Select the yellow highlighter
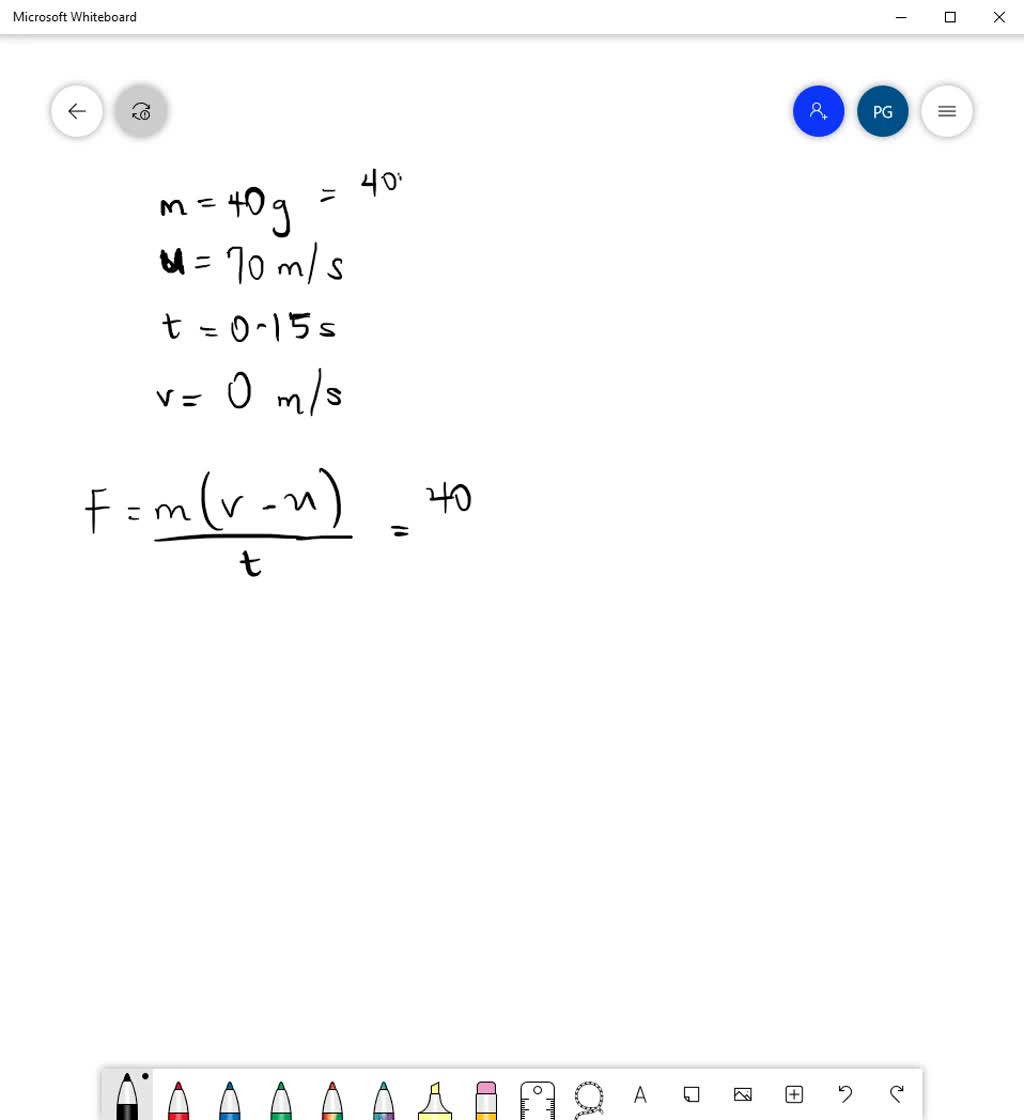 point(435,1099)
